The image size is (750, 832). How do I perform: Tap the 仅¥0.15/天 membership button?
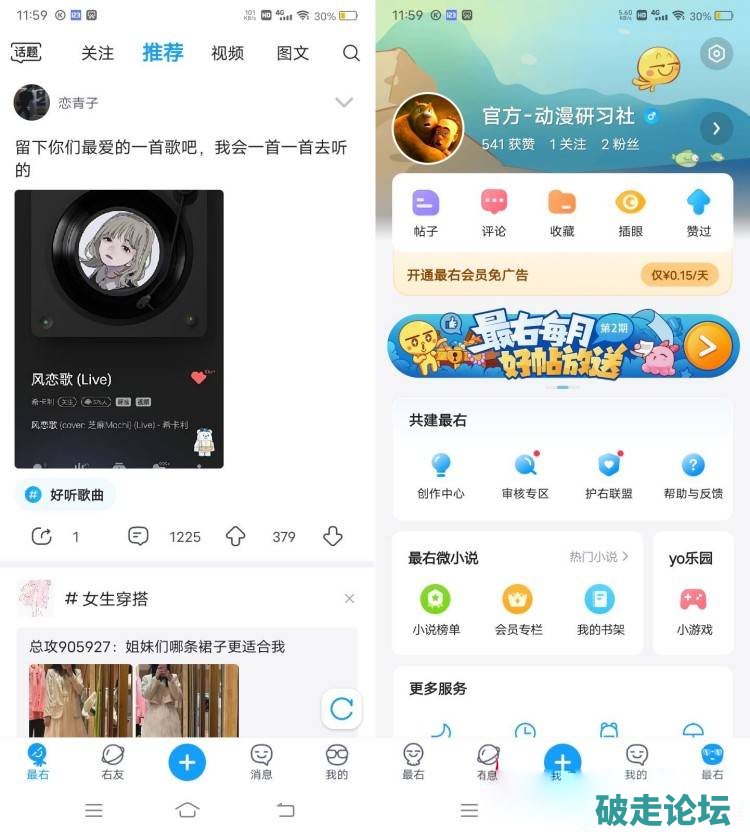[679, 275]
